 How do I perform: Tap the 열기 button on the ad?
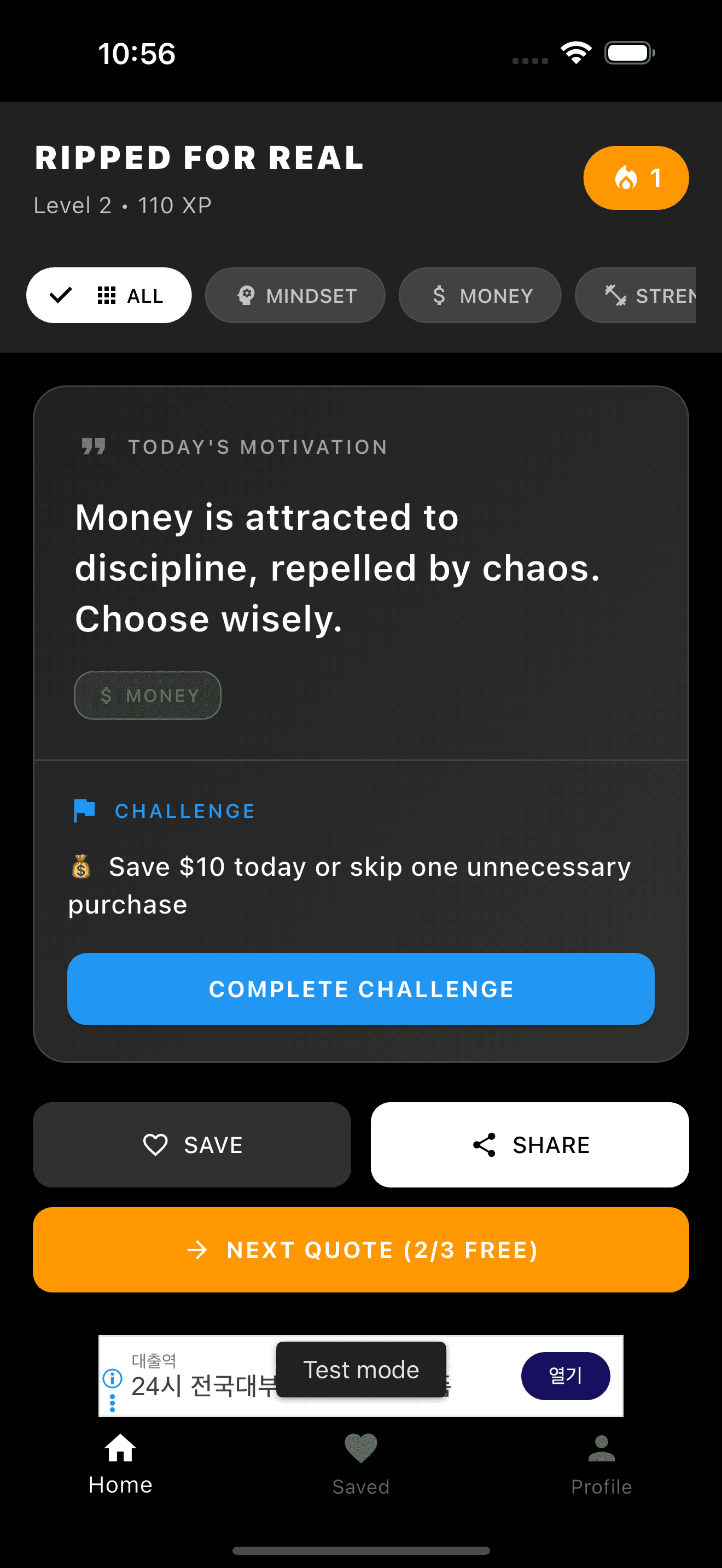click(565, 1376)
